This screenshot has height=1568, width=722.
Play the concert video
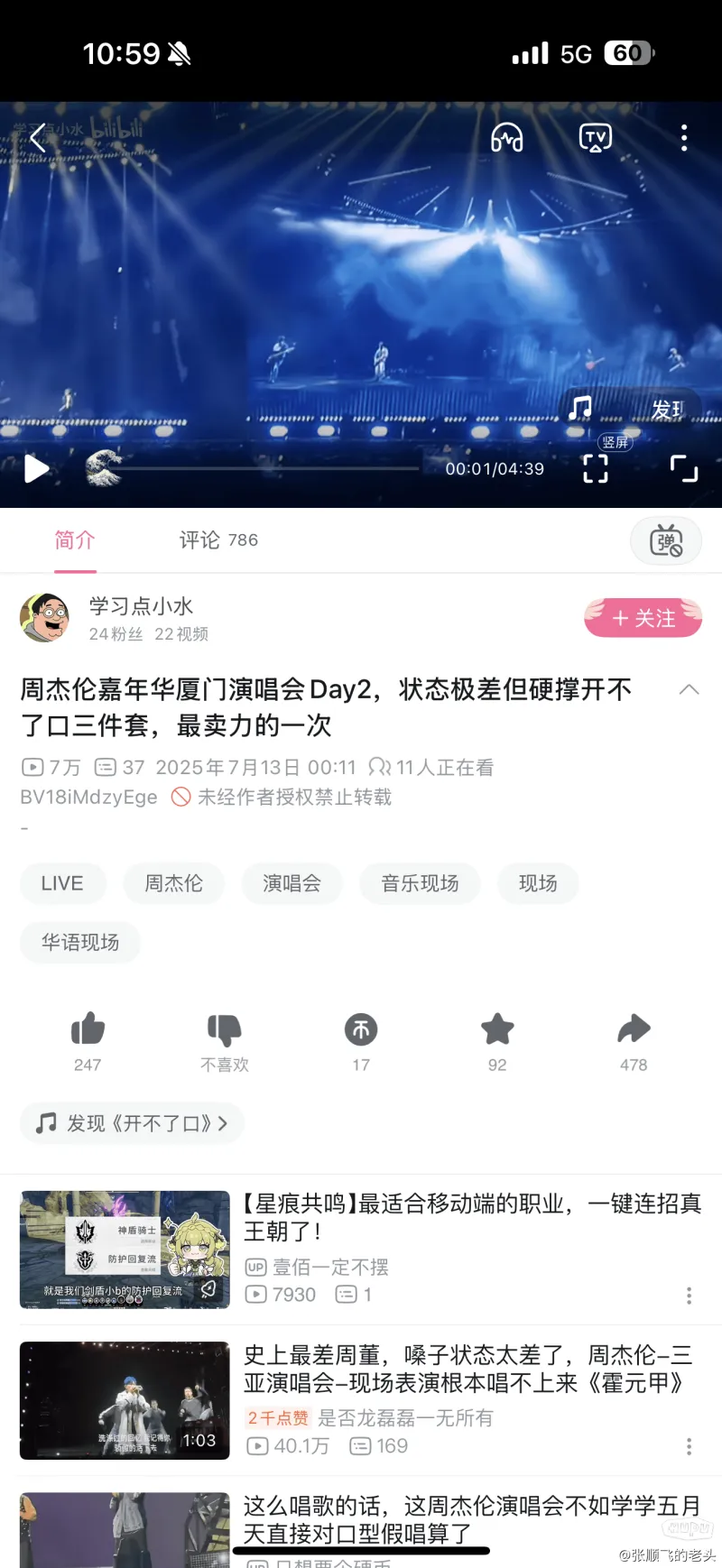[36, 469]
